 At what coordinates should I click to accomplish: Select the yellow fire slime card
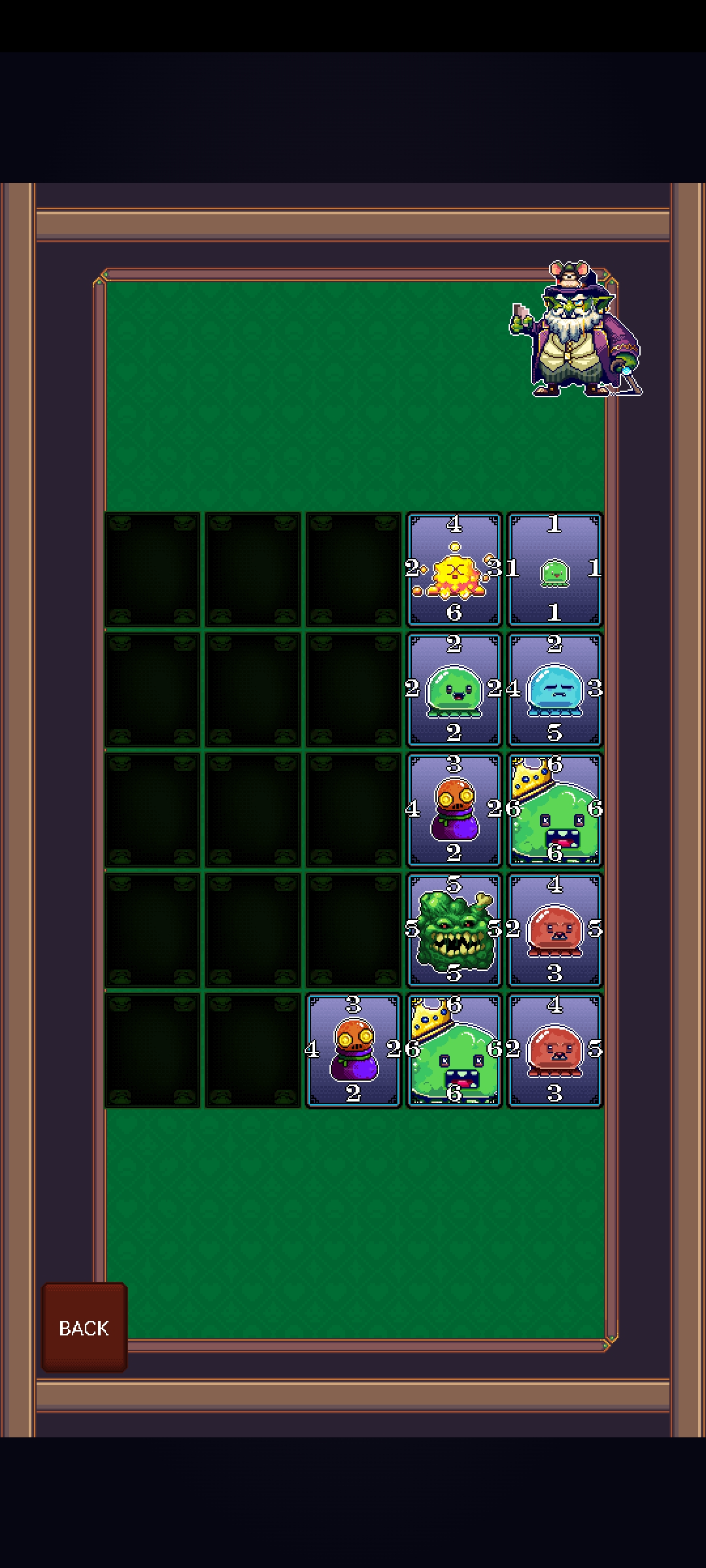(454, 570)
